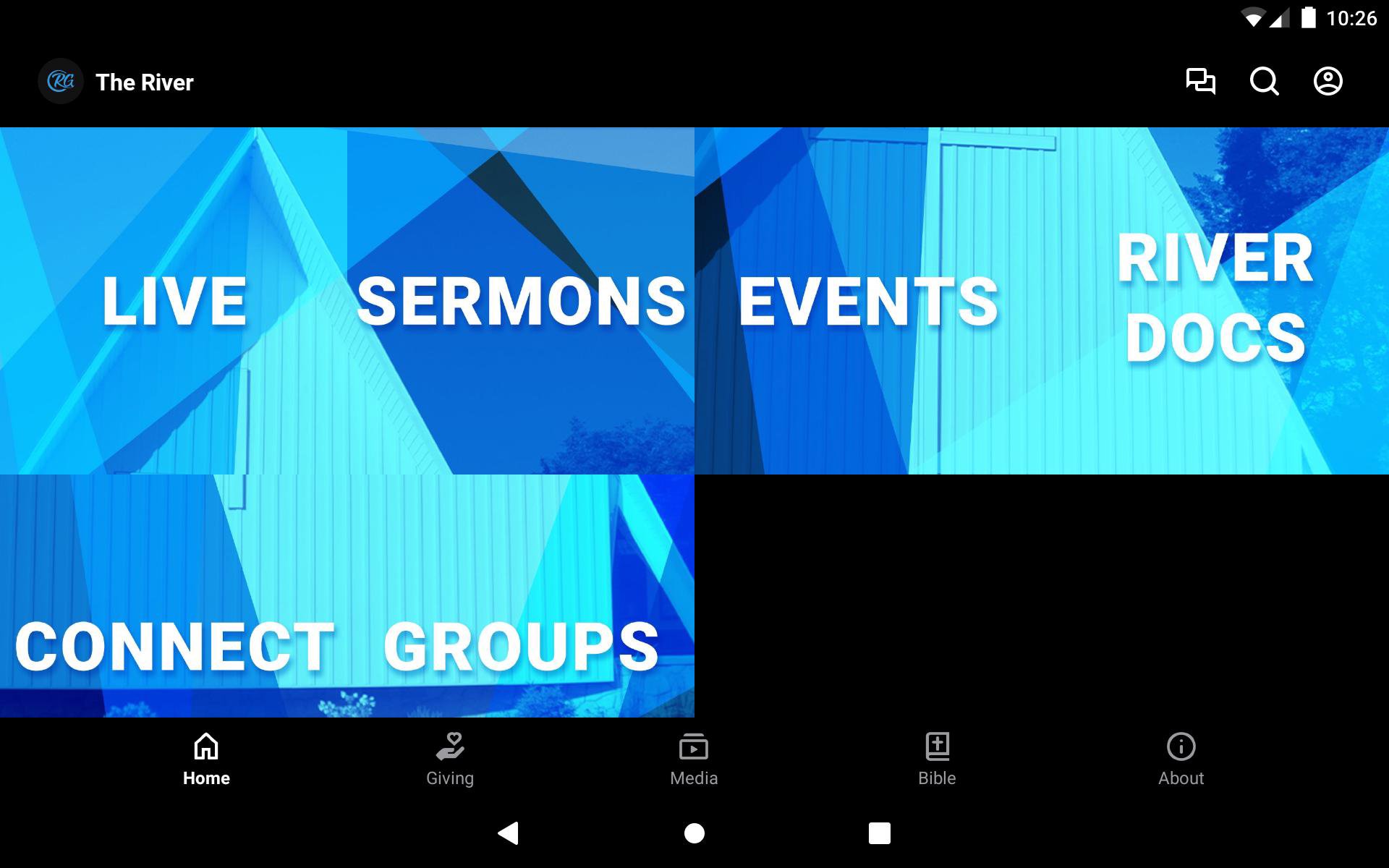1389x868 pixels.
Task: Open the messaging chat icon
Action: [1200, 81]
